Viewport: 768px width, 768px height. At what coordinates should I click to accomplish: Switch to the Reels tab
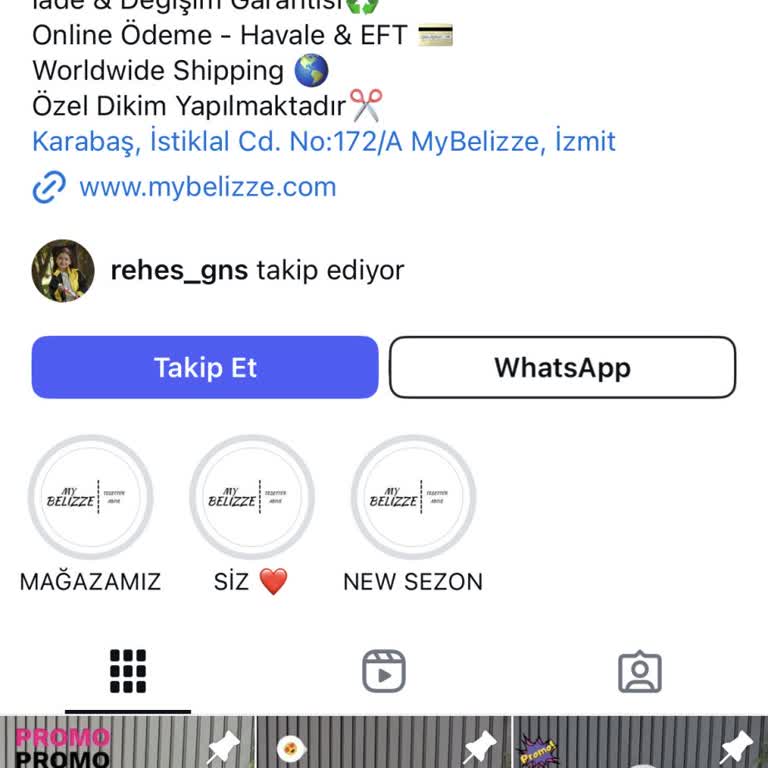point(384,672)
